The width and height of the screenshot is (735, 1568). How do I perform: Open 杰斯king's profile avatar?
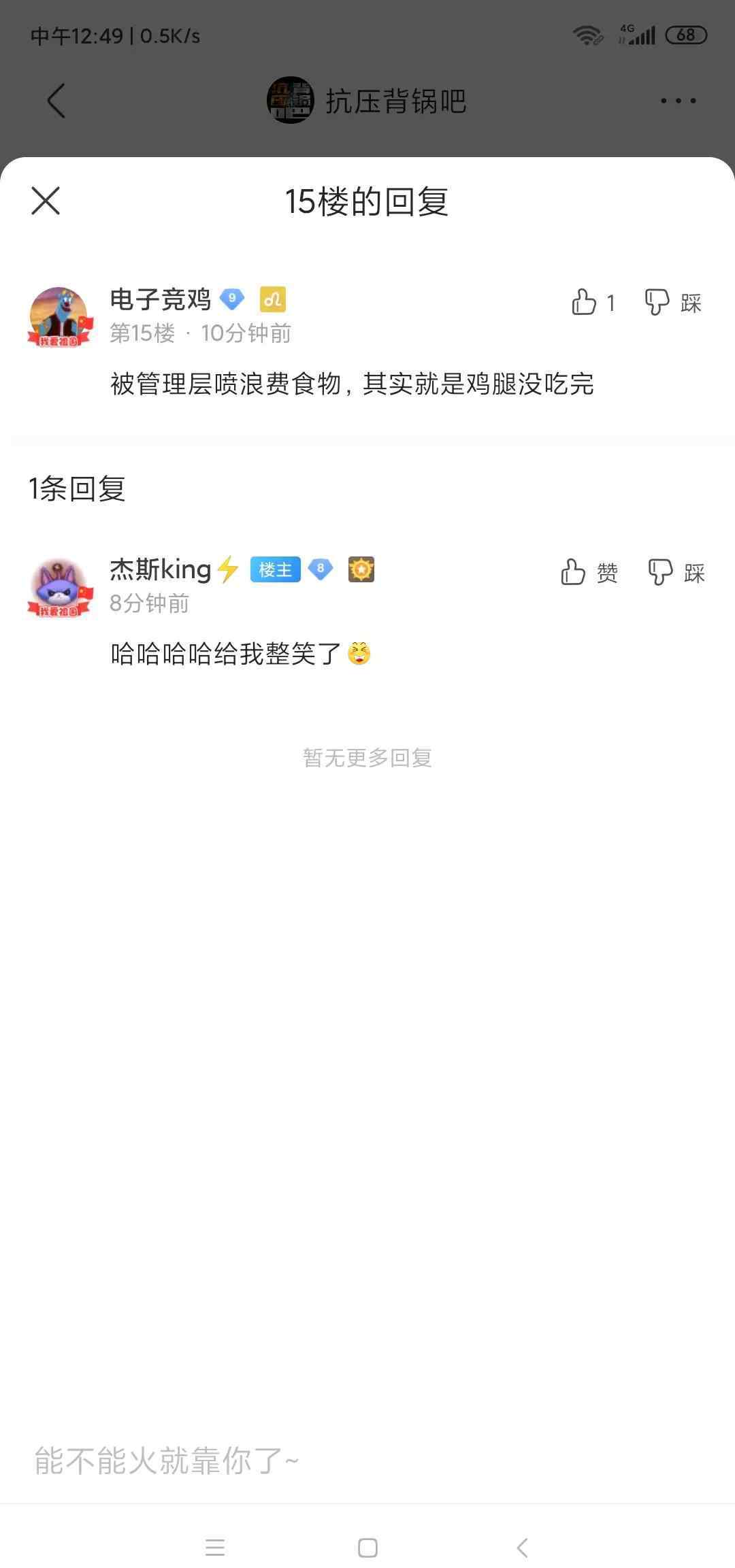point(59,587)
